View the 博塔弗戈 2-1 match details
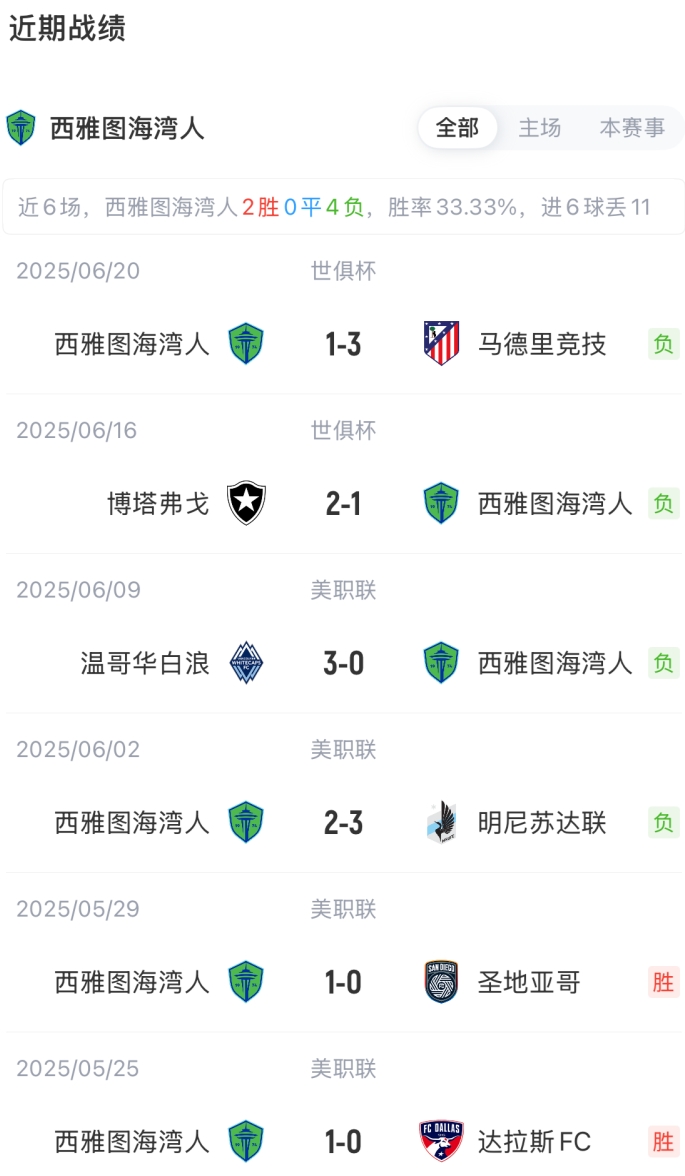Viewport: 685px width, 1176px height. coord(343,504)
